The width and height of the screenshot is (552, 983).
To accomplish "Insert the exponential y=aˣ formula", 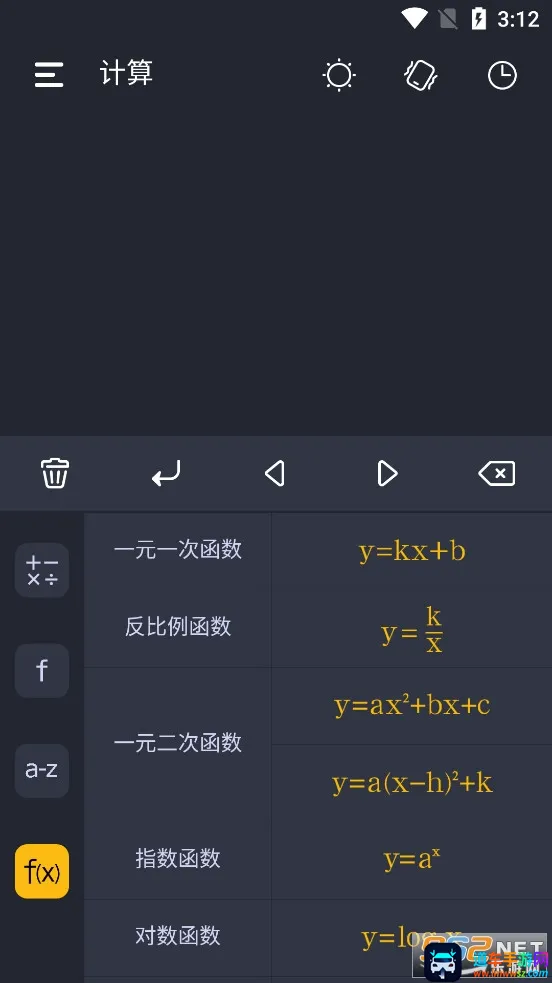I will (412, 859).
